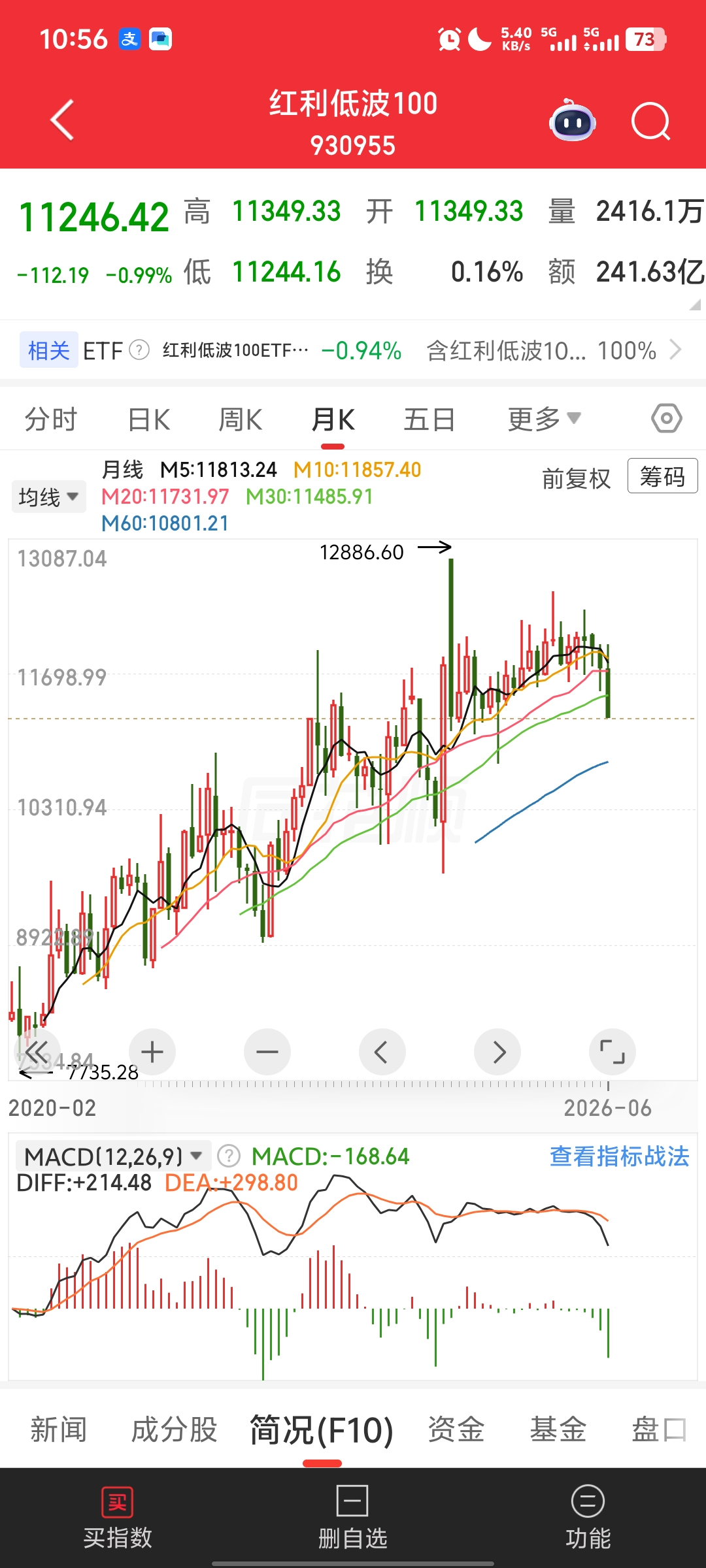Open the MACD(12,26,9) indicator dropdown
Image resolution: width=706 pixels, height=1568 pixels.
[113, 1156]
